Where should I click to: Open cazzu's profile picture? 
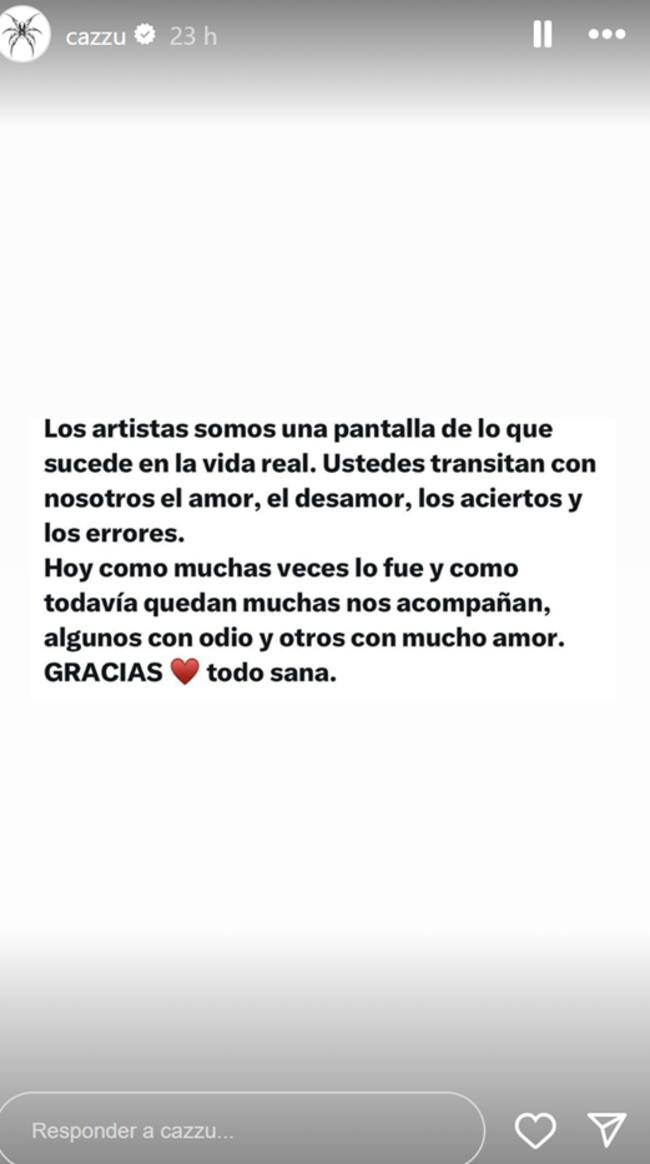click(25, 35)
